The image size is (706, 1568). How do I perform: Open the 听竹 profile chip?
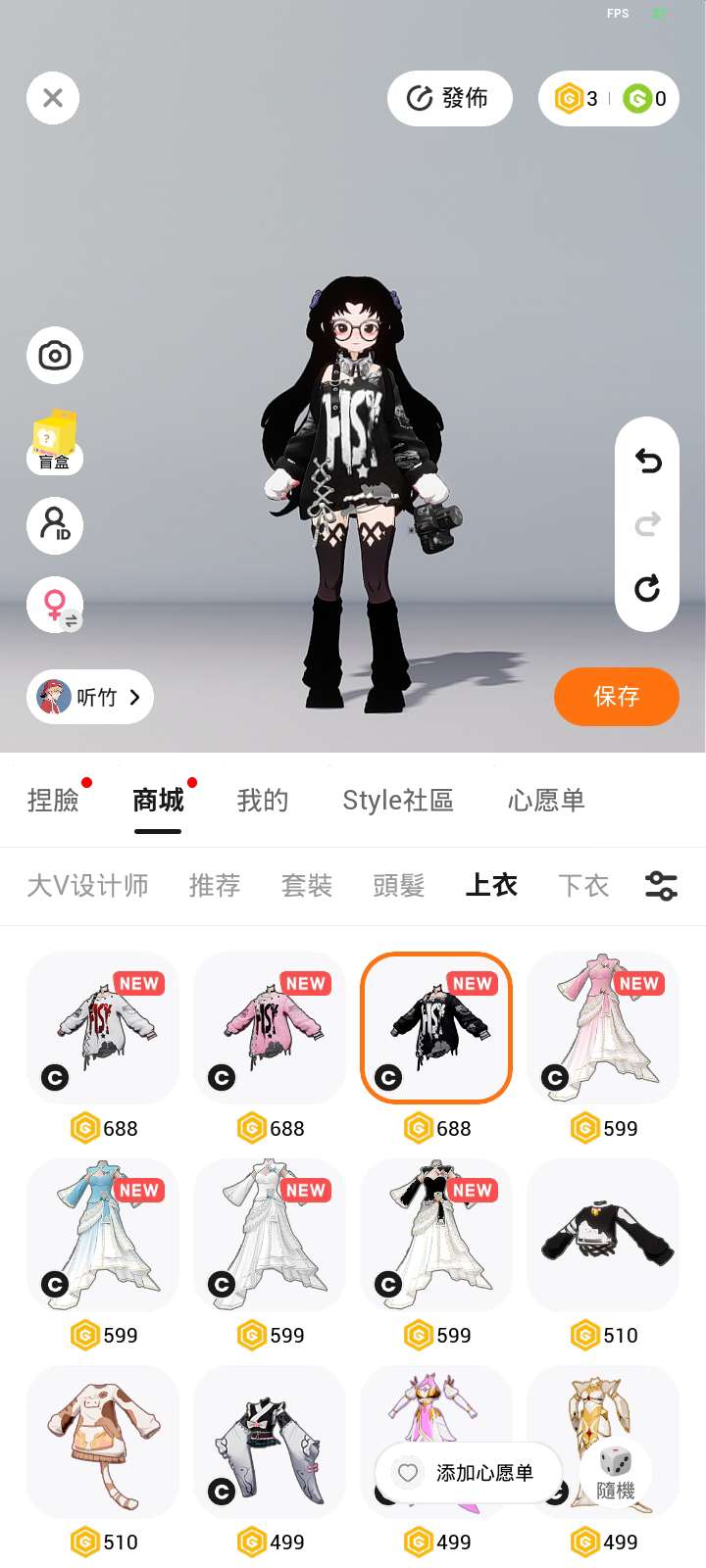90,697
